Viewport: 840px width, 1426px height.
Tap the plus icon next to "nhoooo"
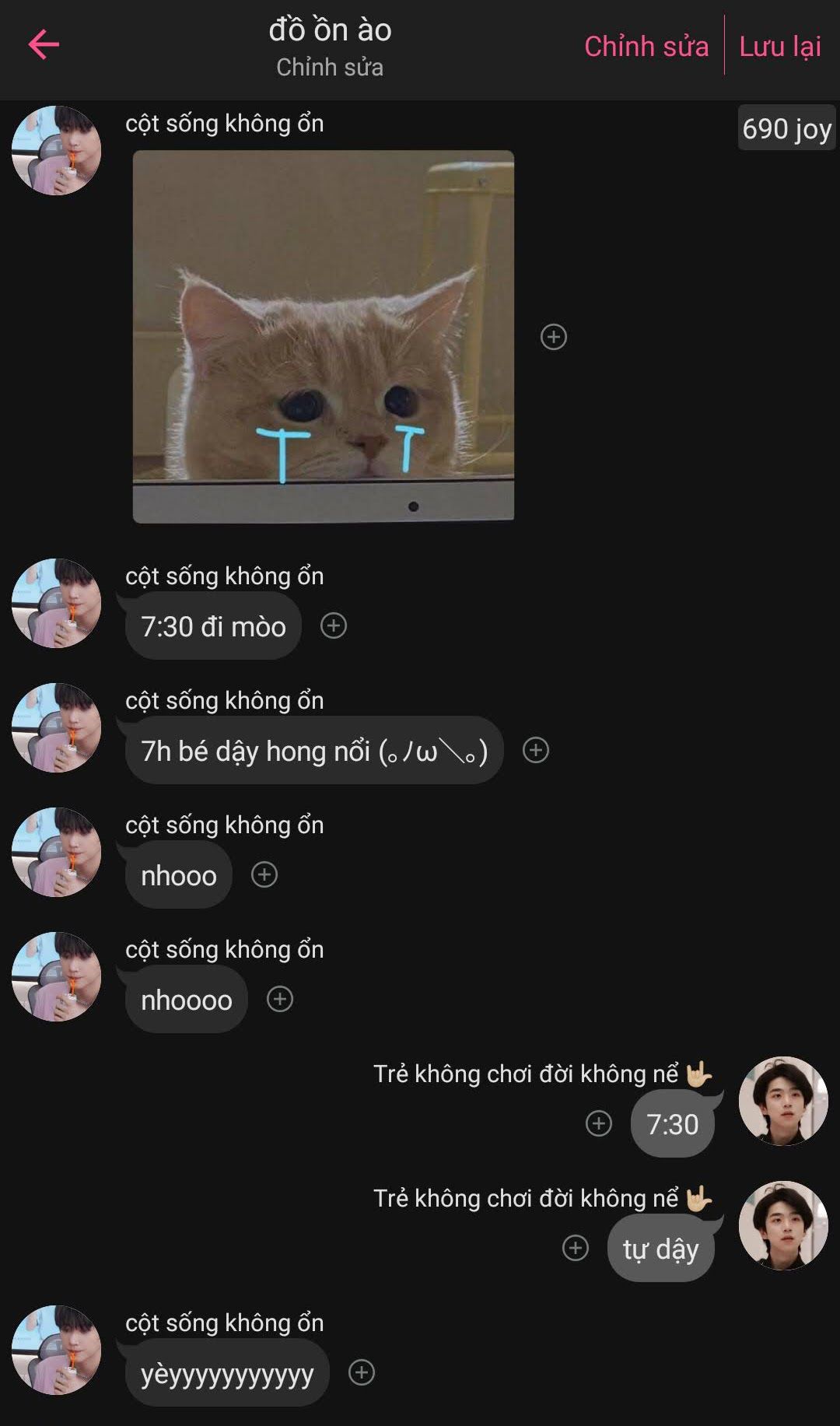[x=280, y=999]
